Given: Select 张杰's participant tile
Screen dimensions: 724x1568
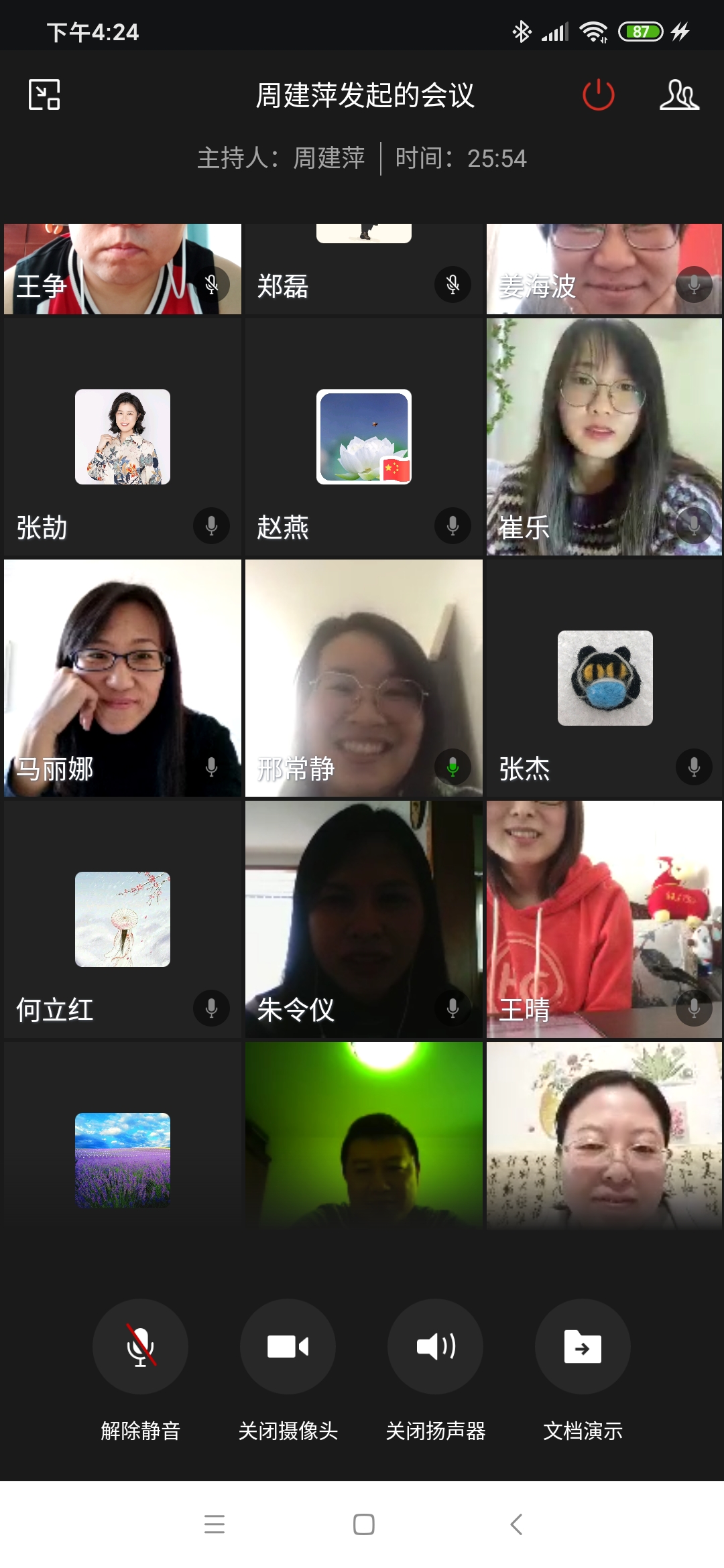Looking at the screenshot, I should pyautogui.click(x=604, y=678).
